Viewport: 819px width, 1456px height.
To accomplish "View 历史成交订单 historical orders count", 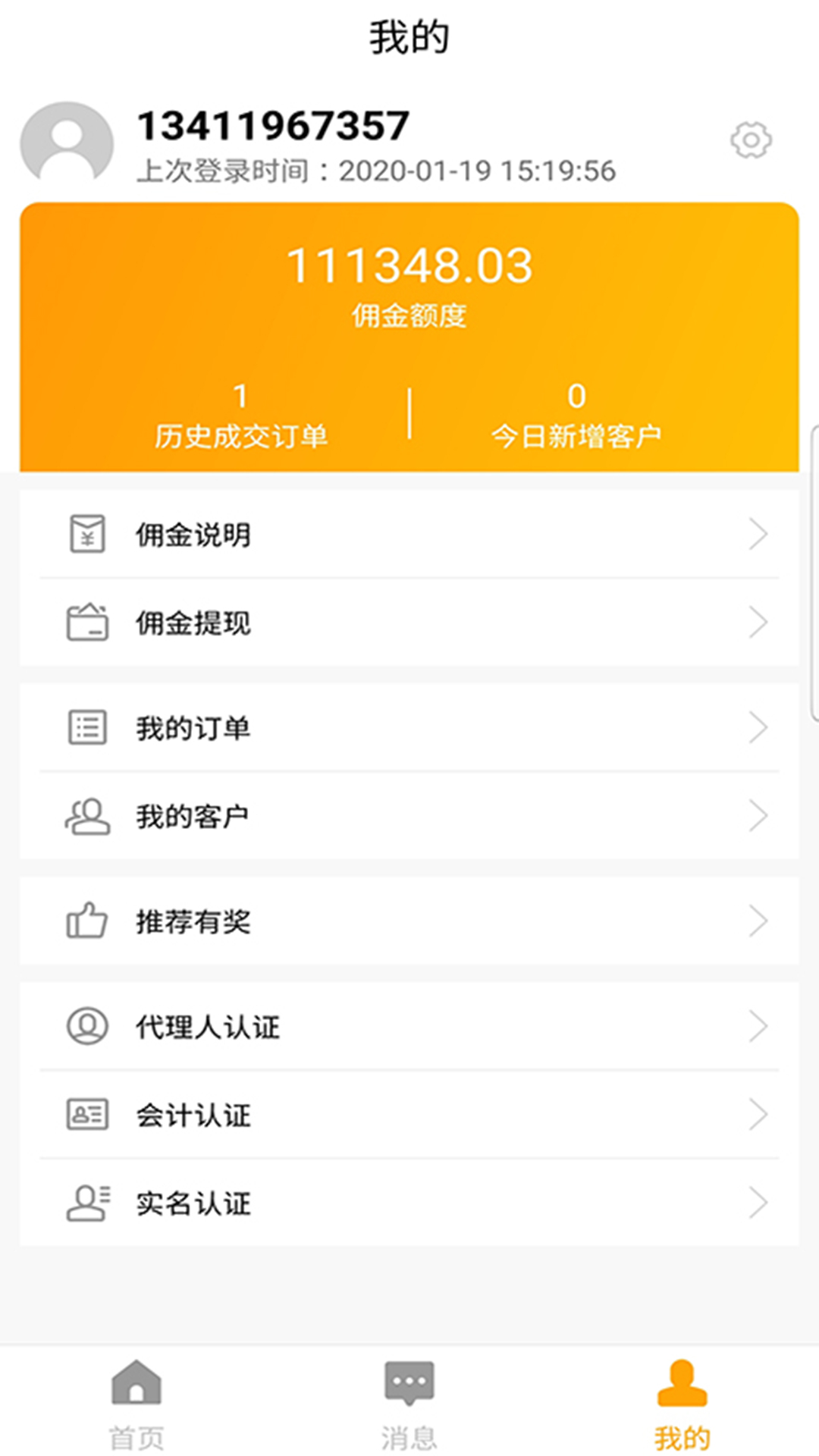I will [x=241, y=416].
